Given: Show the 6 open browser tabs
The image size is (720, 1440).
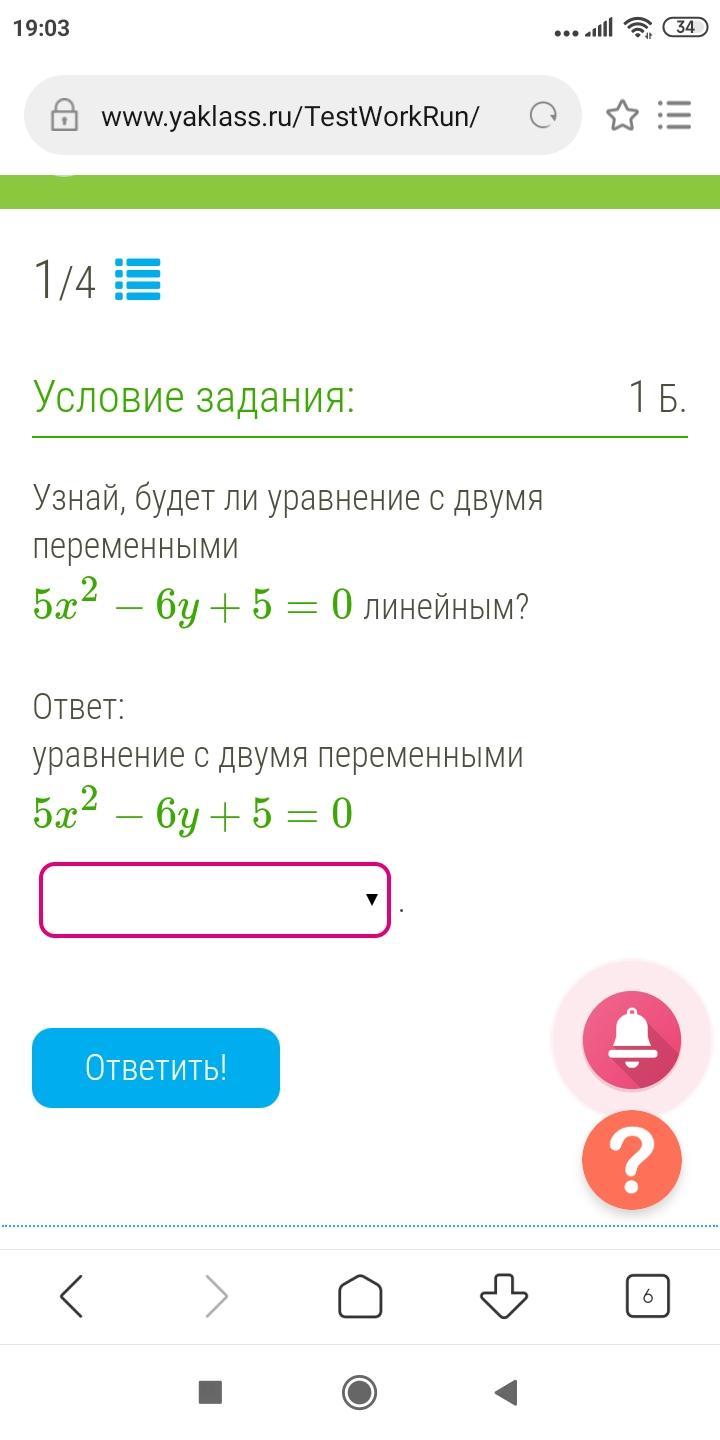Looking at the screenshot, I should pyautogui.click(x=647, y=1297).
